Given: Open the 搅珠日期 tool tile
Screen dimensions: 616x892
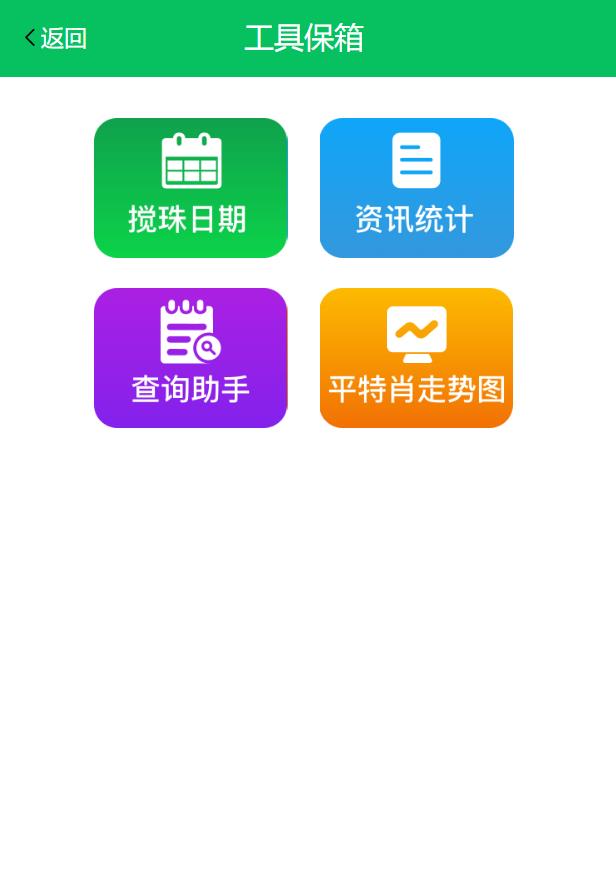Looking at the screenshot, I should (x=191, y=188).
